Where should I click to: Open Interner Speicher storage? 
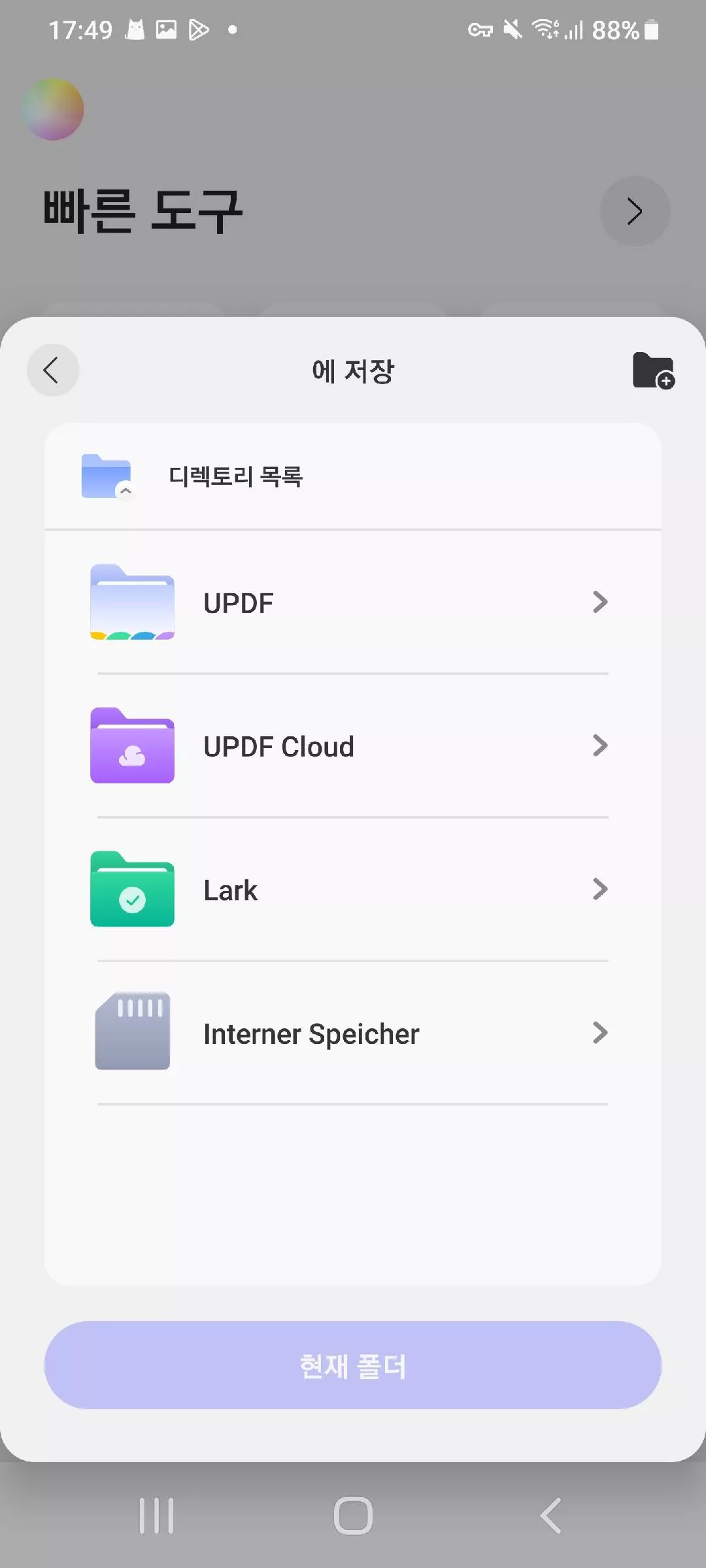352,1034
